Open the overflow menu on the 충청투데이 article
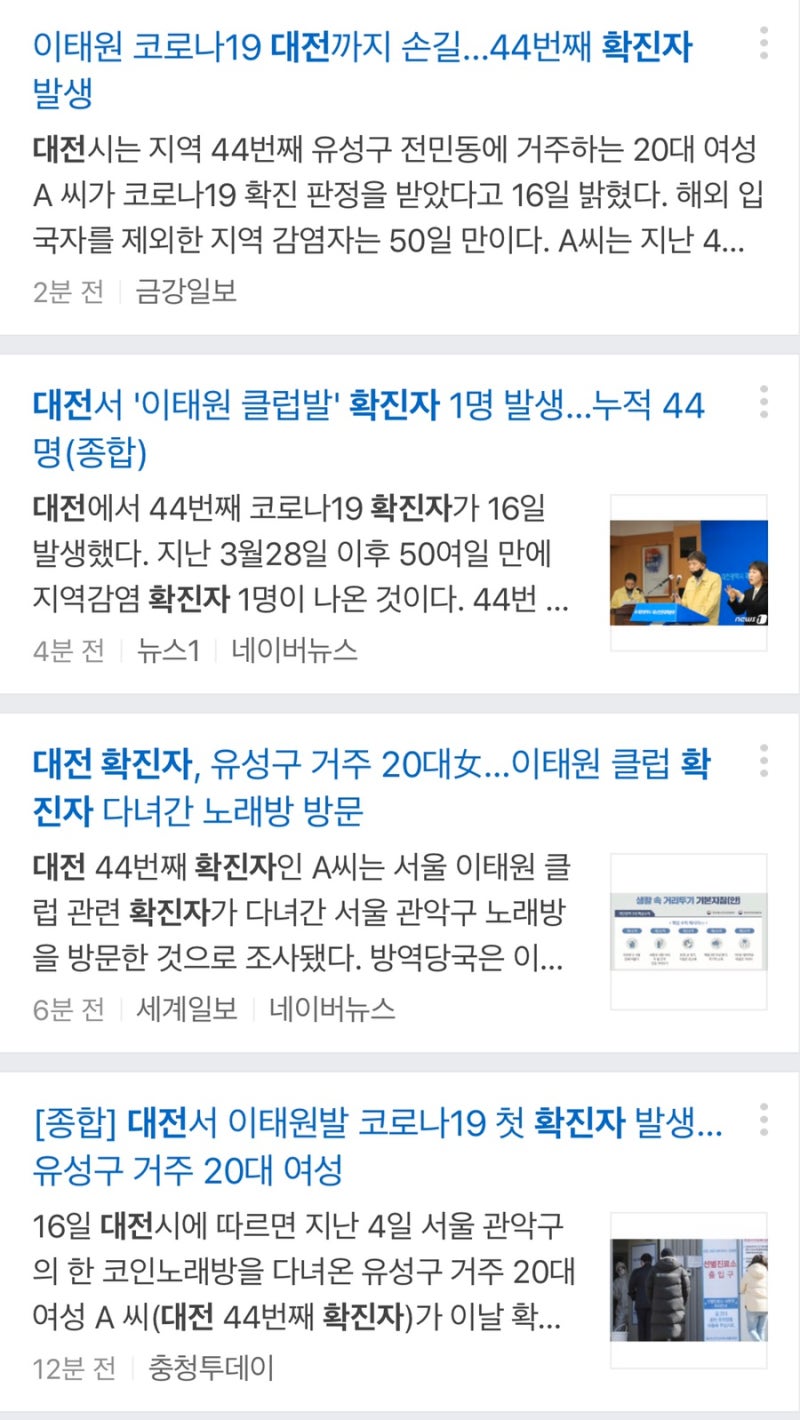 [762, 1120]
